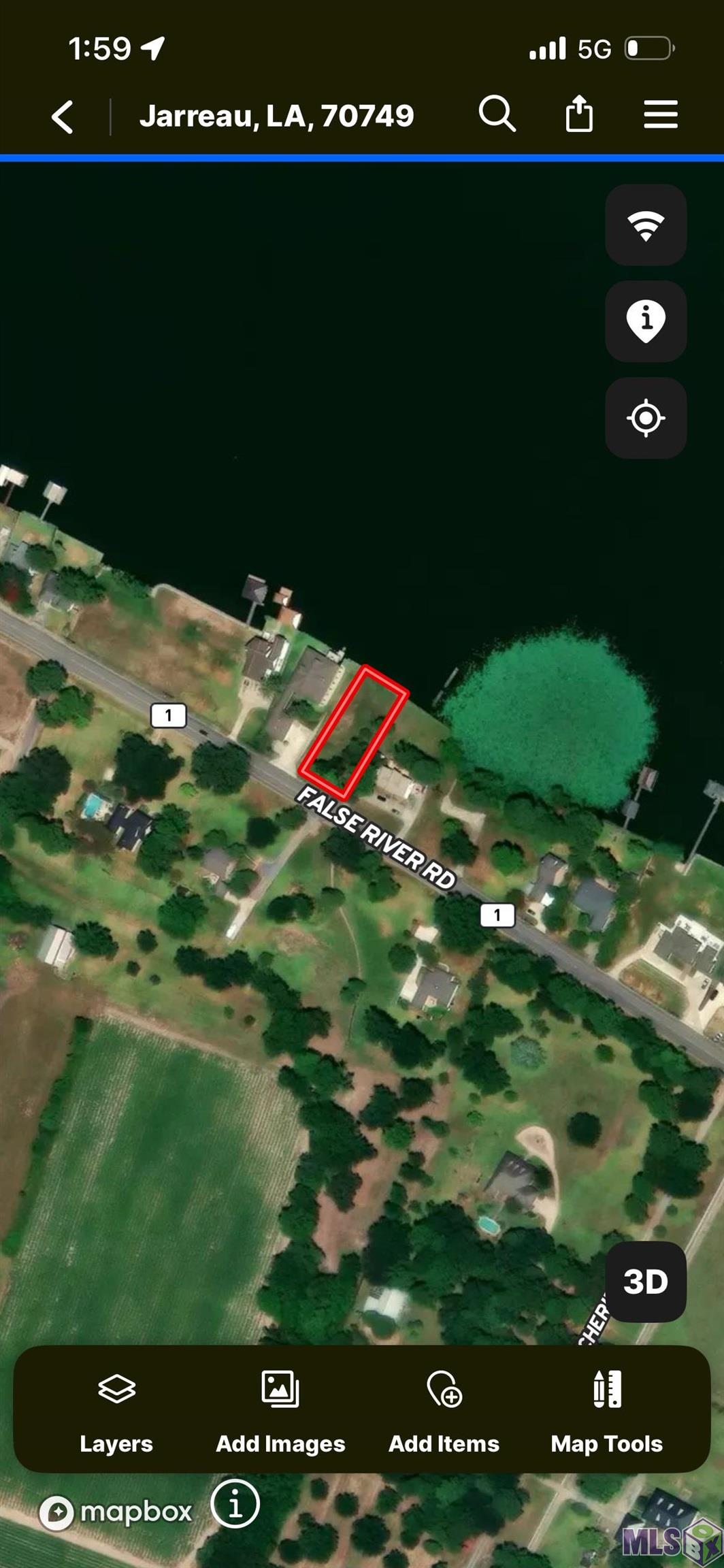Go back using the header arrow
The width and height of the screenshot is (724, 1568).
pyautogui.click(x=63, y=116)
